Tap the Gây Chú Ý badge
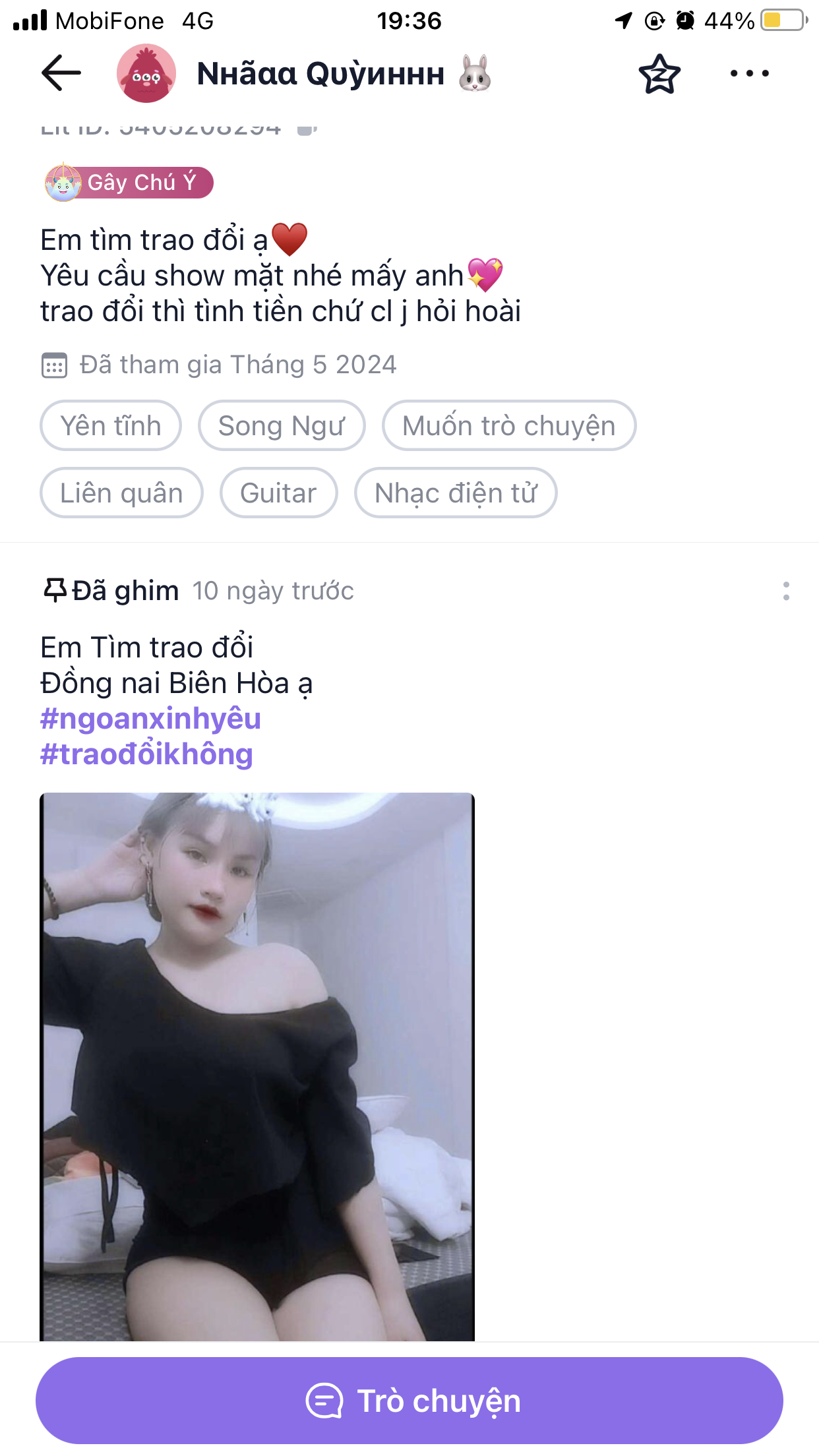 coord(130,183)
